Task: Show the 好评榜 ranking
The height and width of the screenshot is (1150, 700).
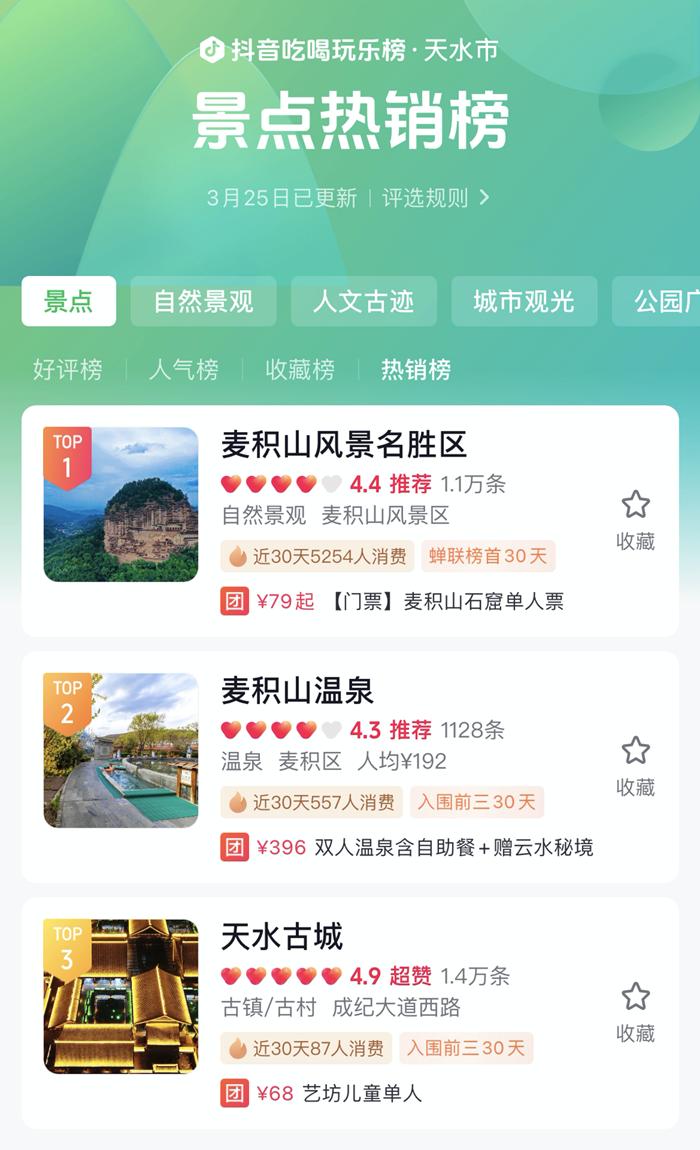Action: (x=67, y=370)
